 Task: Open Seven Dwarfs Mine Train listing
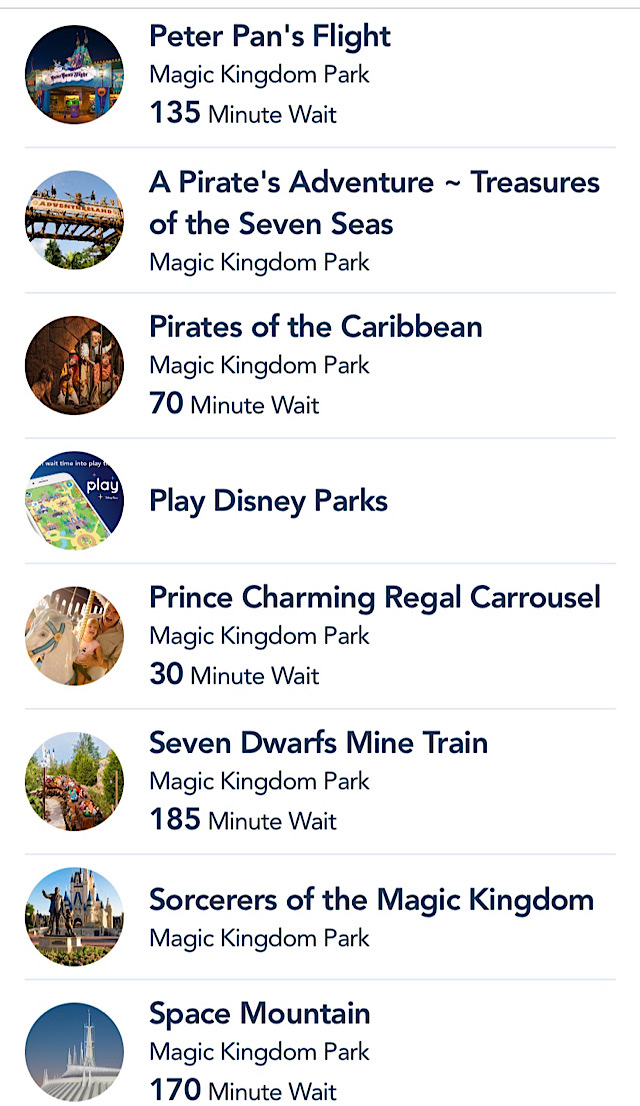pos(318,744)
